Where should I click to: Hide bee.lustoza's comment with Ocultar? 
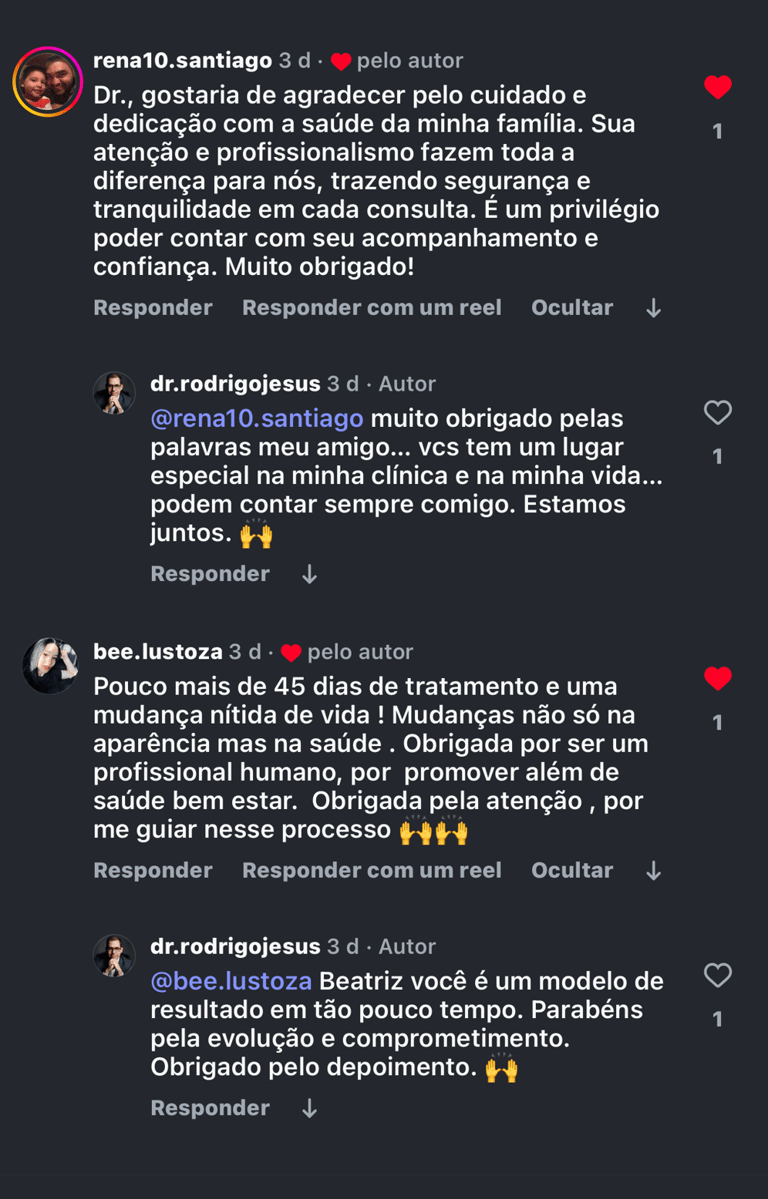tap(572, 871)
